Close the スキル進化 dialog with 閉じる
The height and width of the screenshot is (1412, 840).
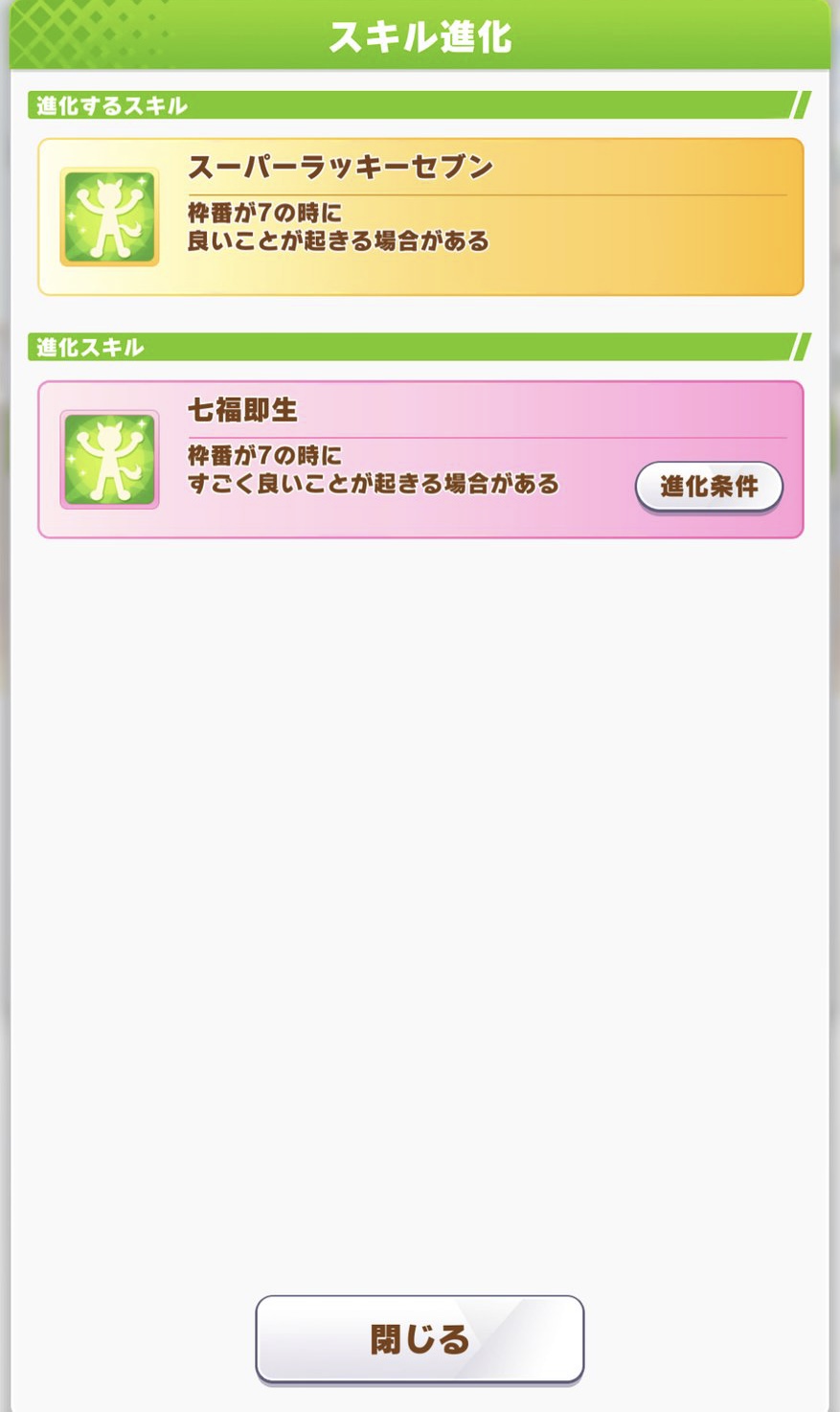click(420, 1338)
